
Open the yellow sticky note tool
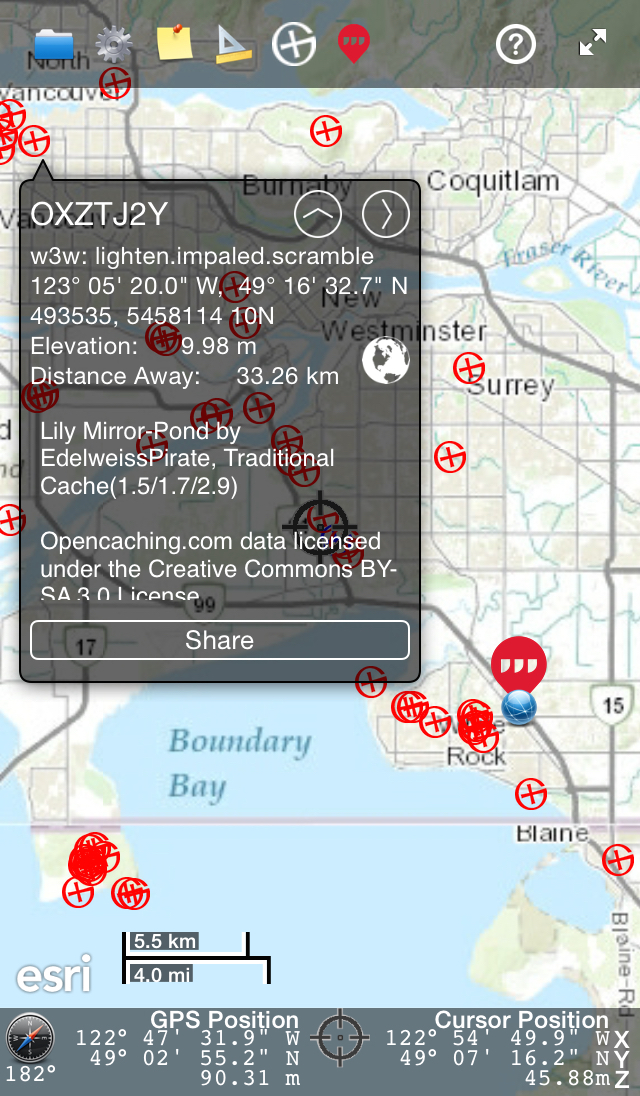(174, 44)
